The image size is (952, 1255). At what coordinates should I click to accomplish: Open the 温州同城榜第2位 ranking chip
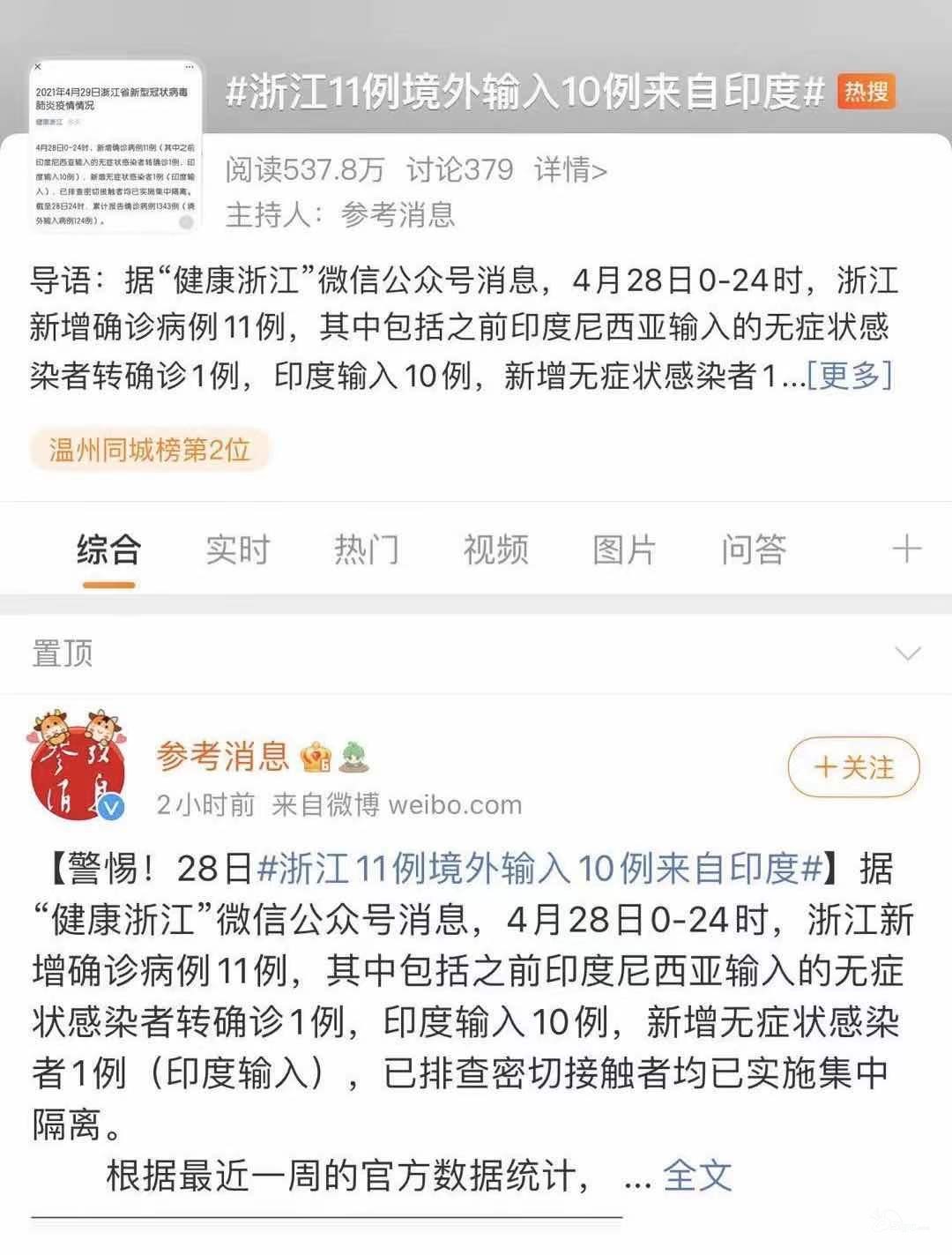pos(149,451)
